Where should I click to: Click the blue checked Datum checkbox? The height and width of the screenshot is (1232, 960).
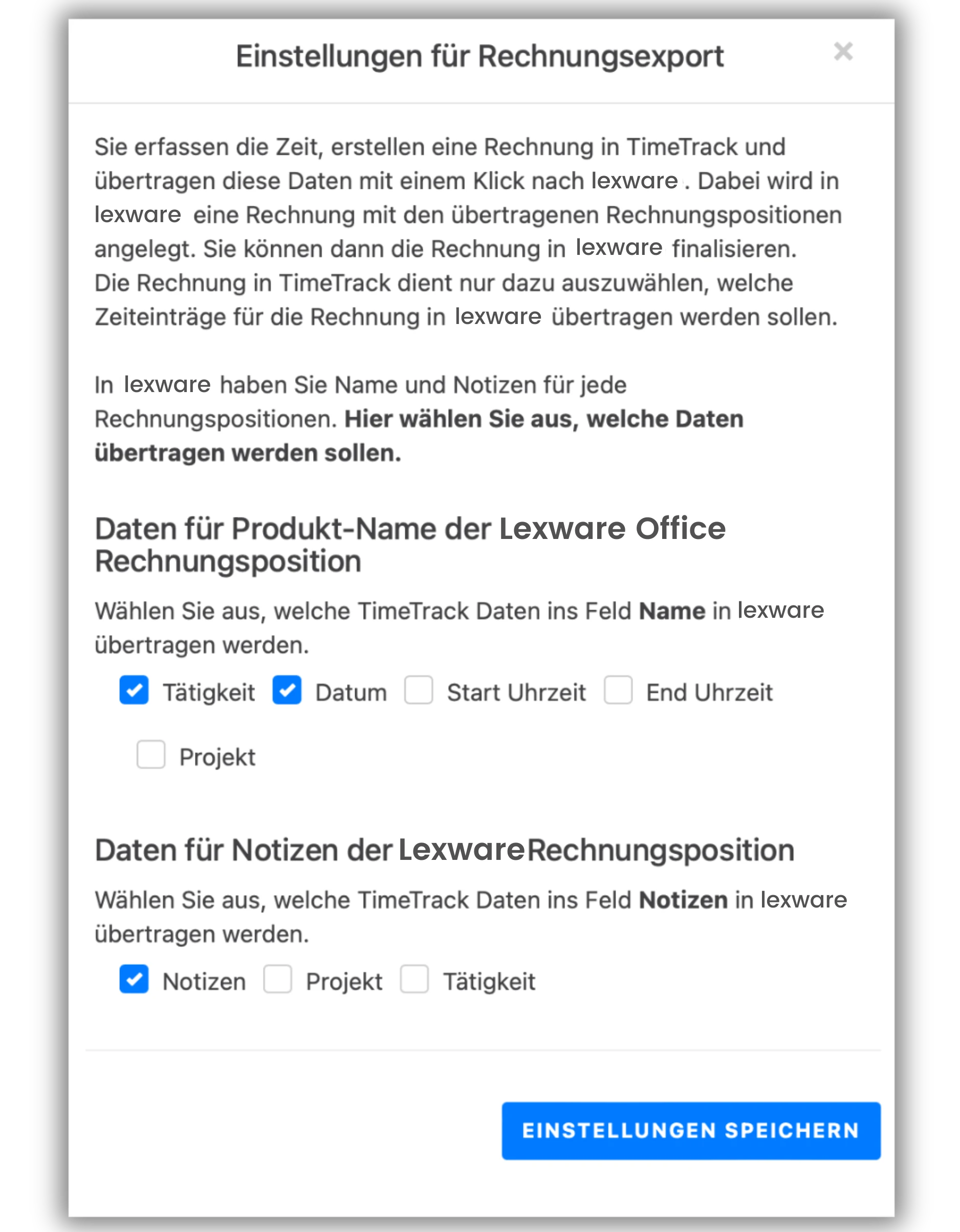pyautogui.click(x=287, y=690)
